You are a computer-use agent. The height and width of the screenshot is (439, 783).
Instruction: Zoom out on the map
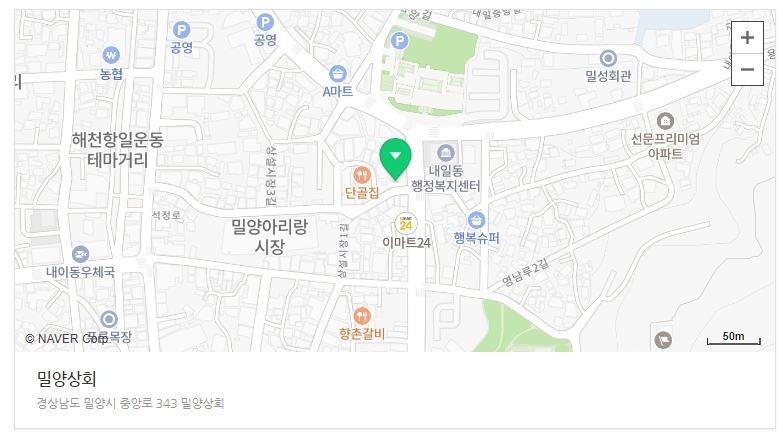click(747, 69)
